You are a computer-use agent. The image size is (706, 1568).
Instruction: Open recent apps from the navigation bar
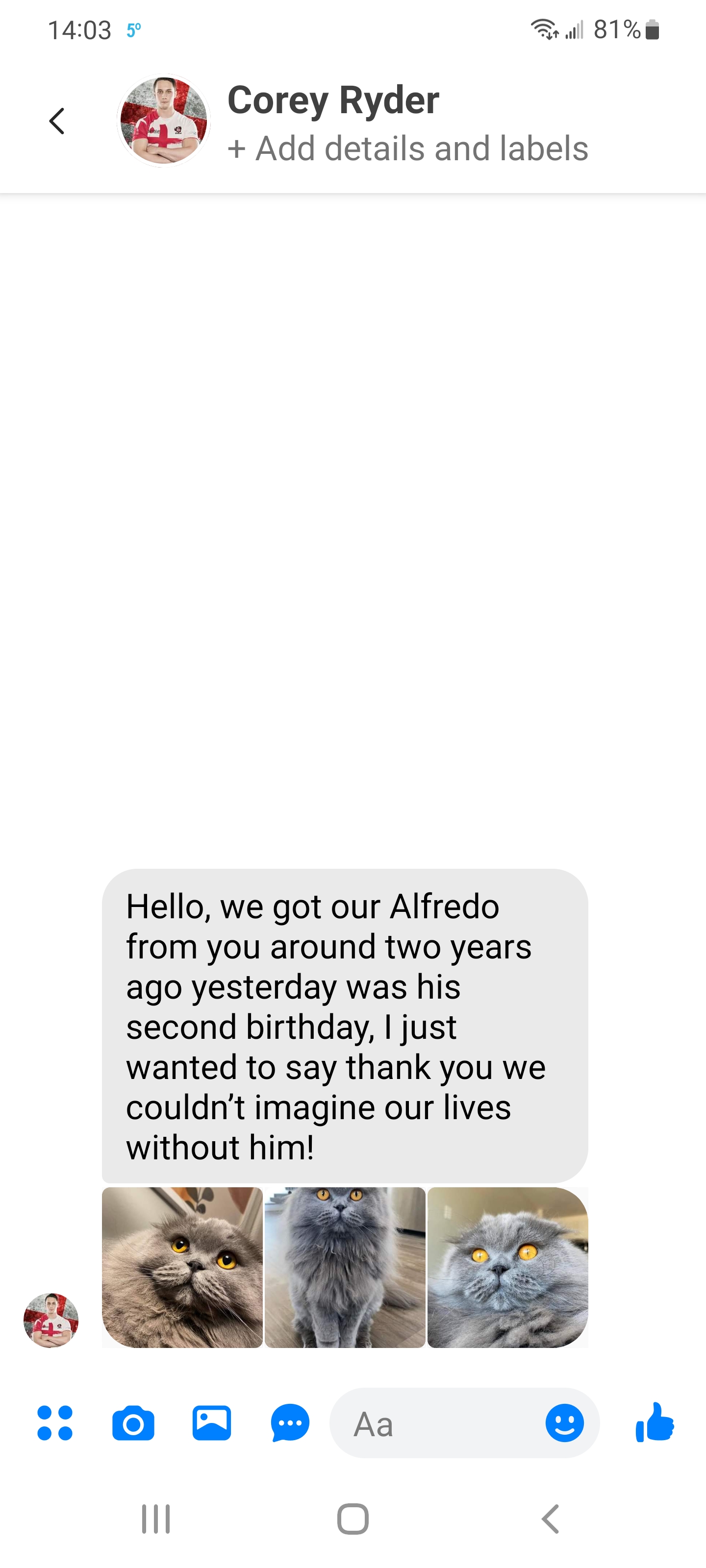click(x=156, y=1519)
